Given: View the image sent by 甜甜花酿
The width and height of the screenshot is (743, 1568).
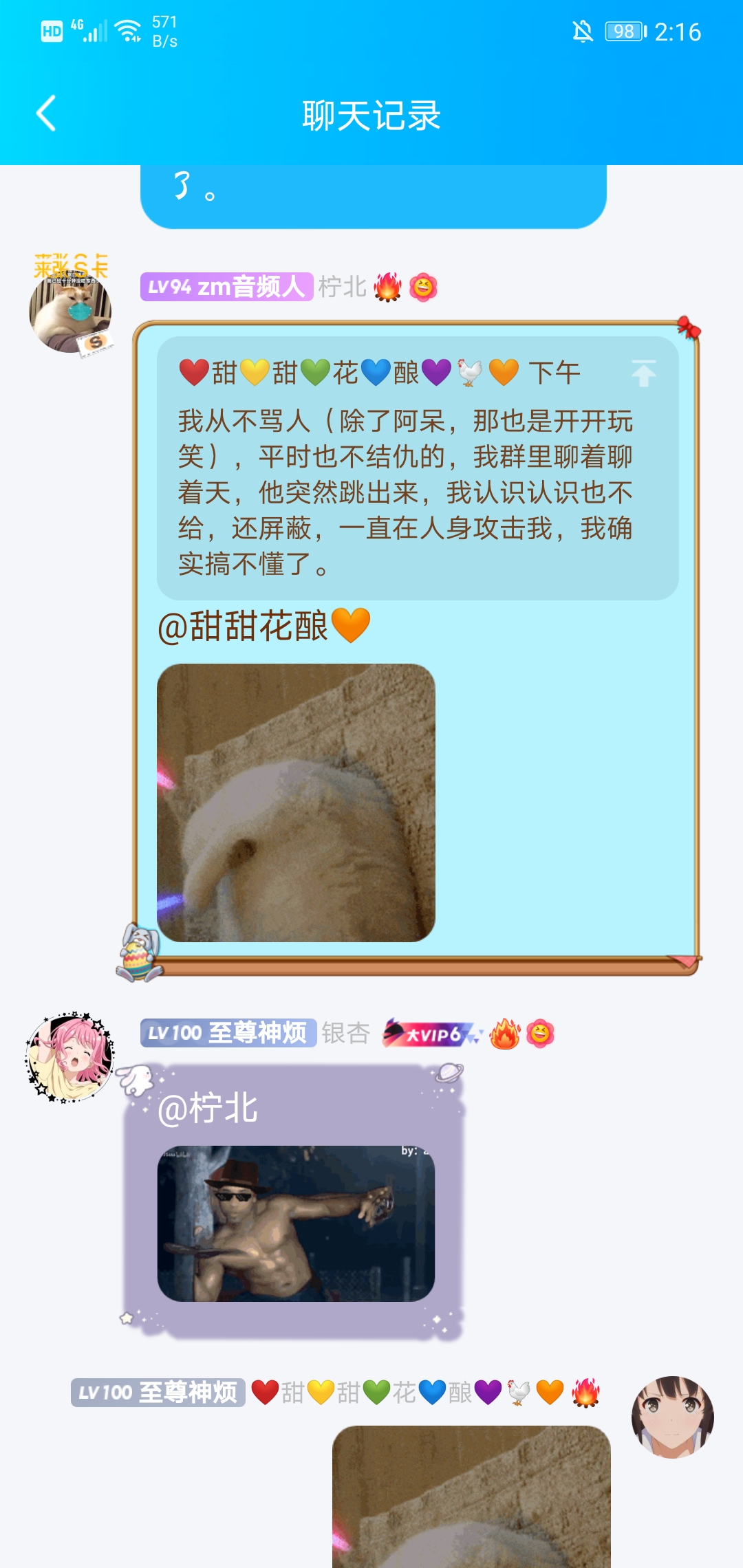Looking at the screenshot, I should pos(471,1496).
